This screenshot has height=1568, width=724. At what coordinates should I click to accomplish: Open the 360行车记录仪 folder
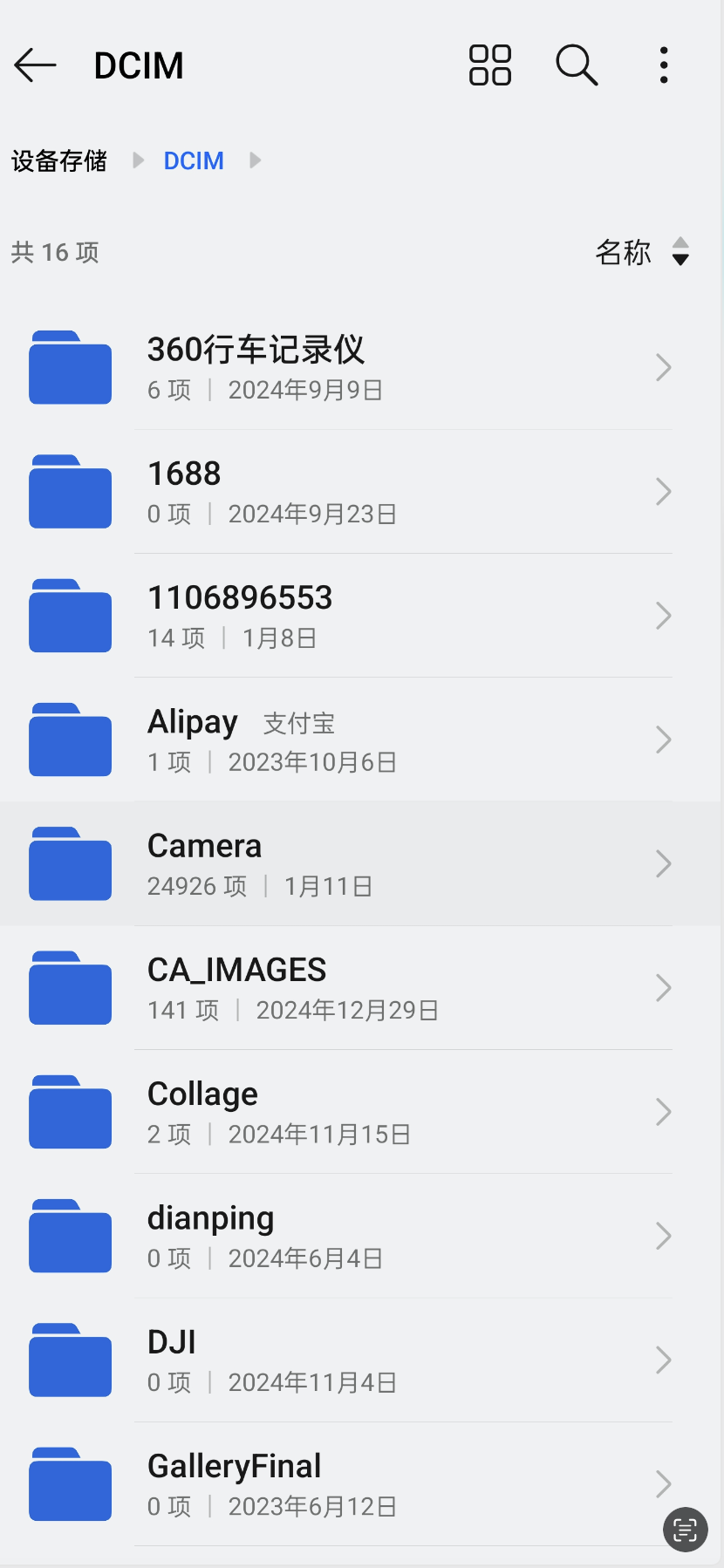(x=349, y=367)
